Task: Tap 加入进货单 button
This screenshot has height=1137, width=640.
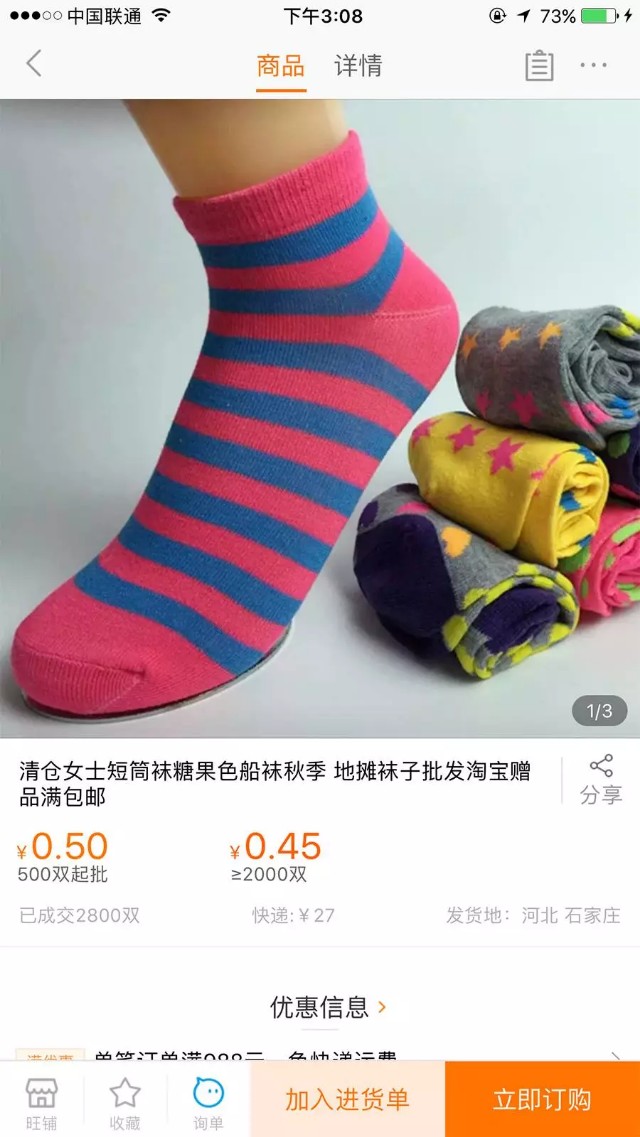Action: pyautogui.click(x=347, y=1100)
